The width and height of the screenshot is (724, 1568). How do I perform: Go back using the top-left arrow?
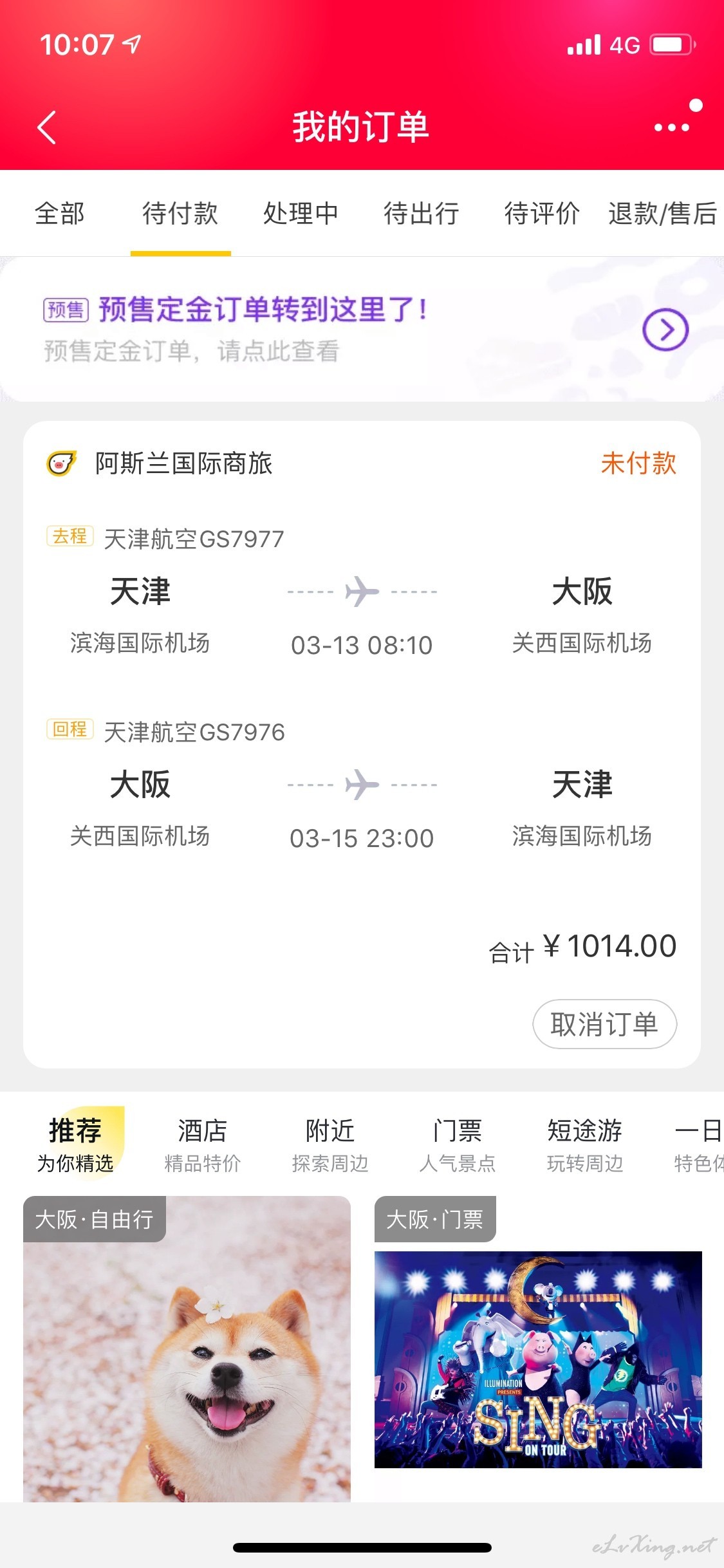pos(47,127)
